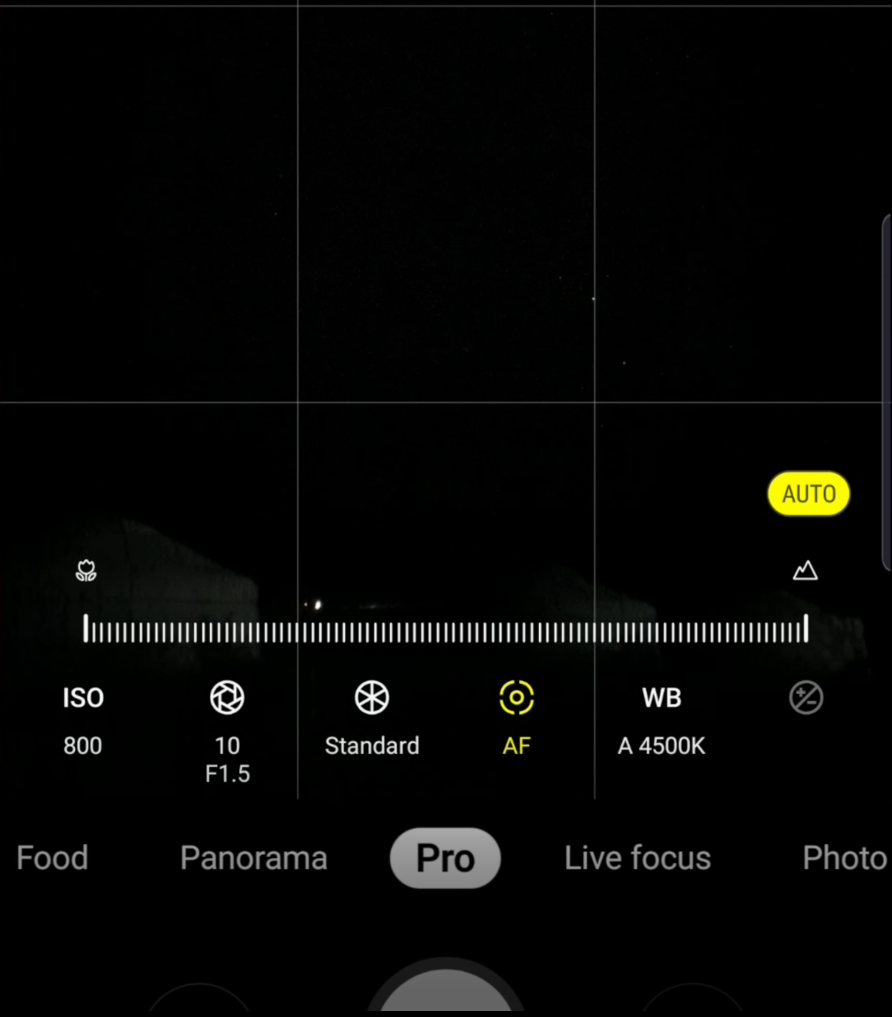Screen dimensions: 892x1017
Task: Set focus to macro with the flower icon
Action: (86, 571)
